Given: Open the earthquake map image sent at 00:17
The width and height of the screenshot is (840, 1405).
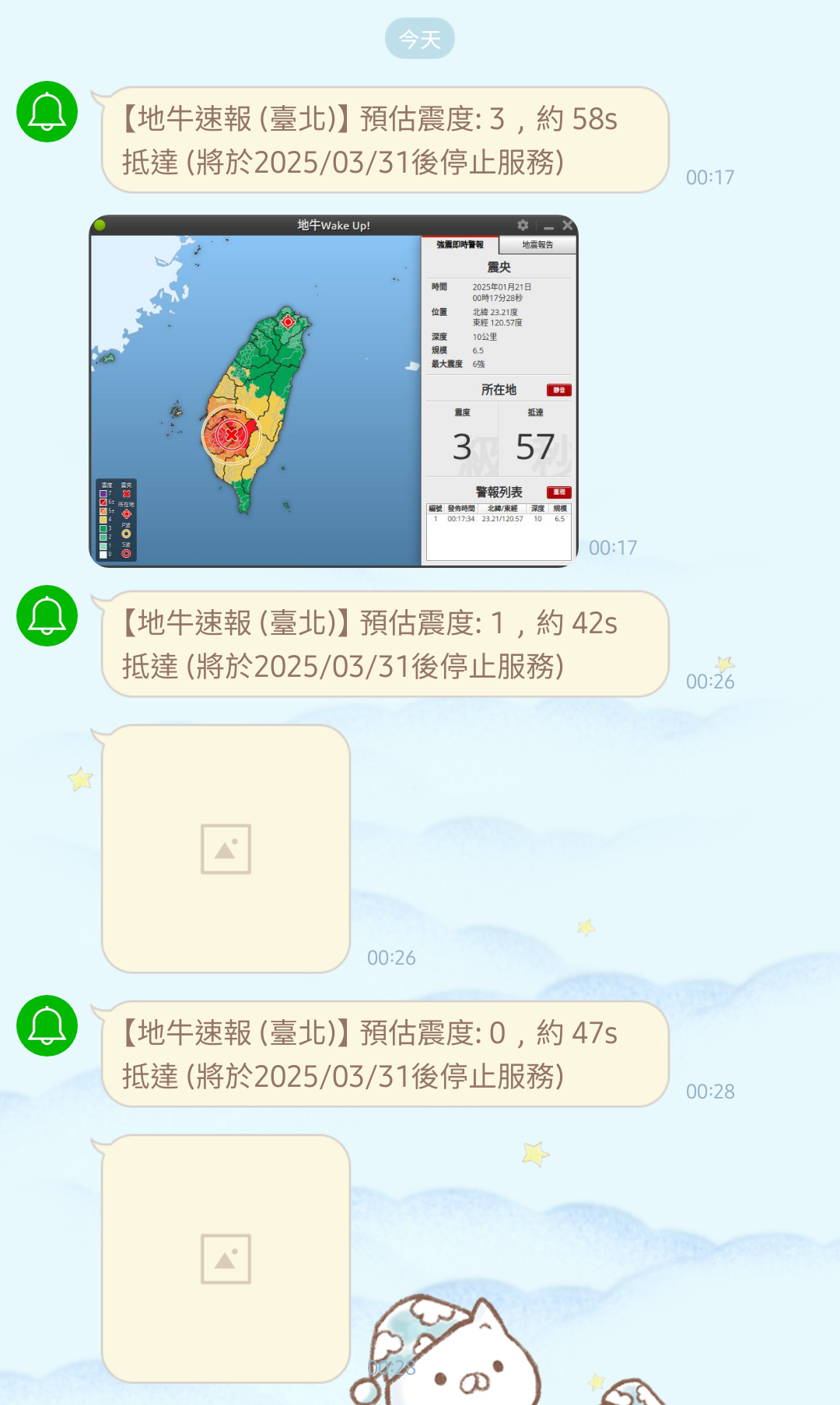Looking at the screenshot, I should click(334, 391).
